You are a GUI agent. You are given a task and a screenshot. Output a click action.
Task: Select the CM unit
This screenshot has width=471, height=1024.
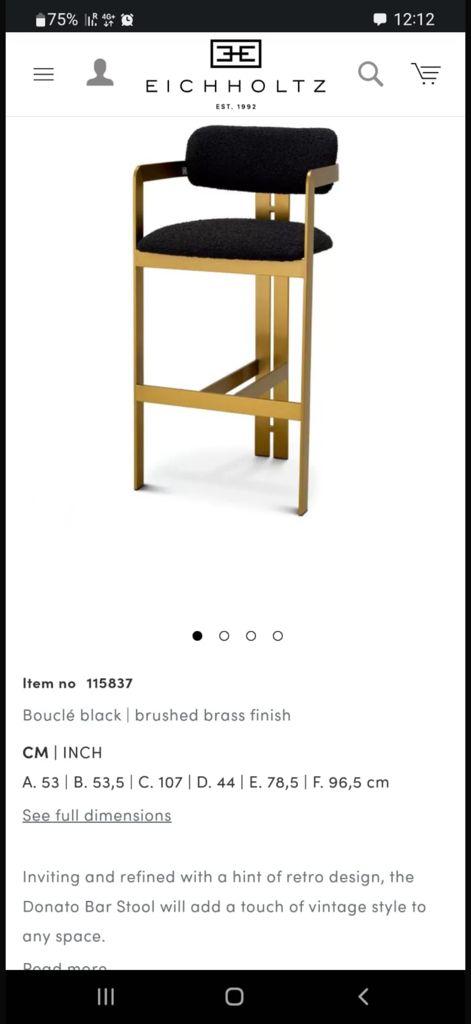tap(35, 752)
